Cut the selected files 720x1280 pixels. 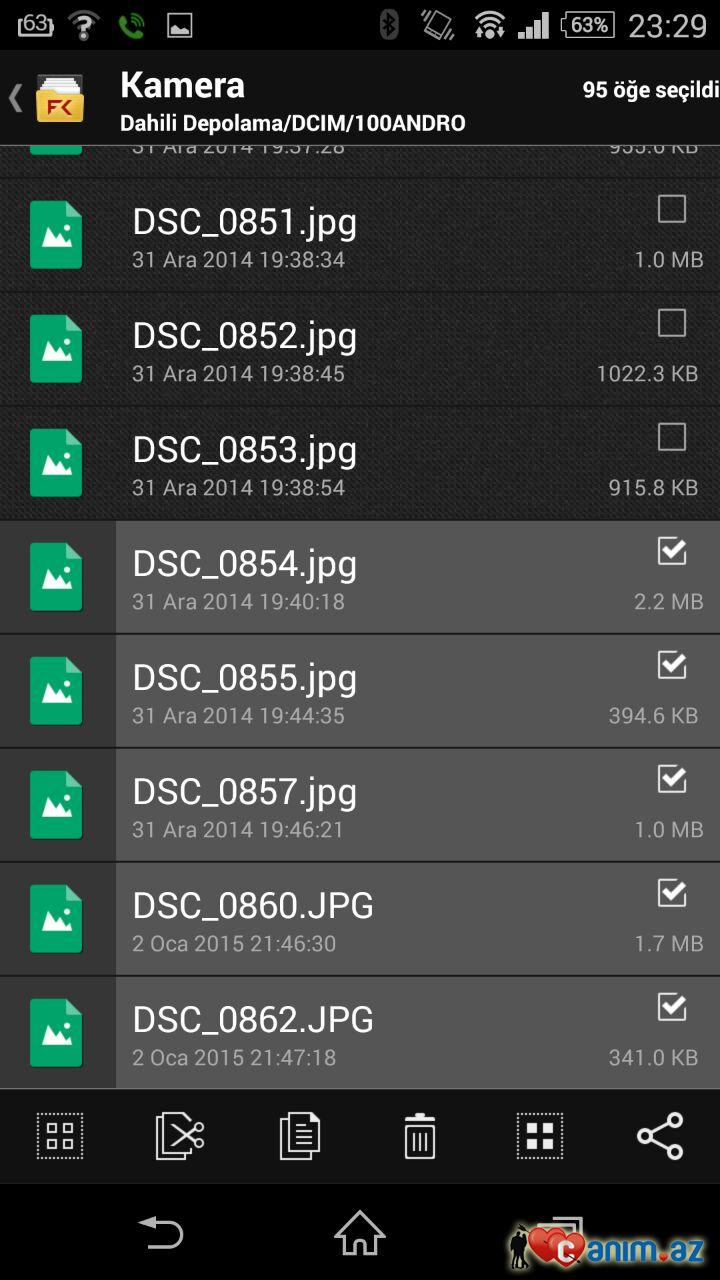click(180, 1136)
